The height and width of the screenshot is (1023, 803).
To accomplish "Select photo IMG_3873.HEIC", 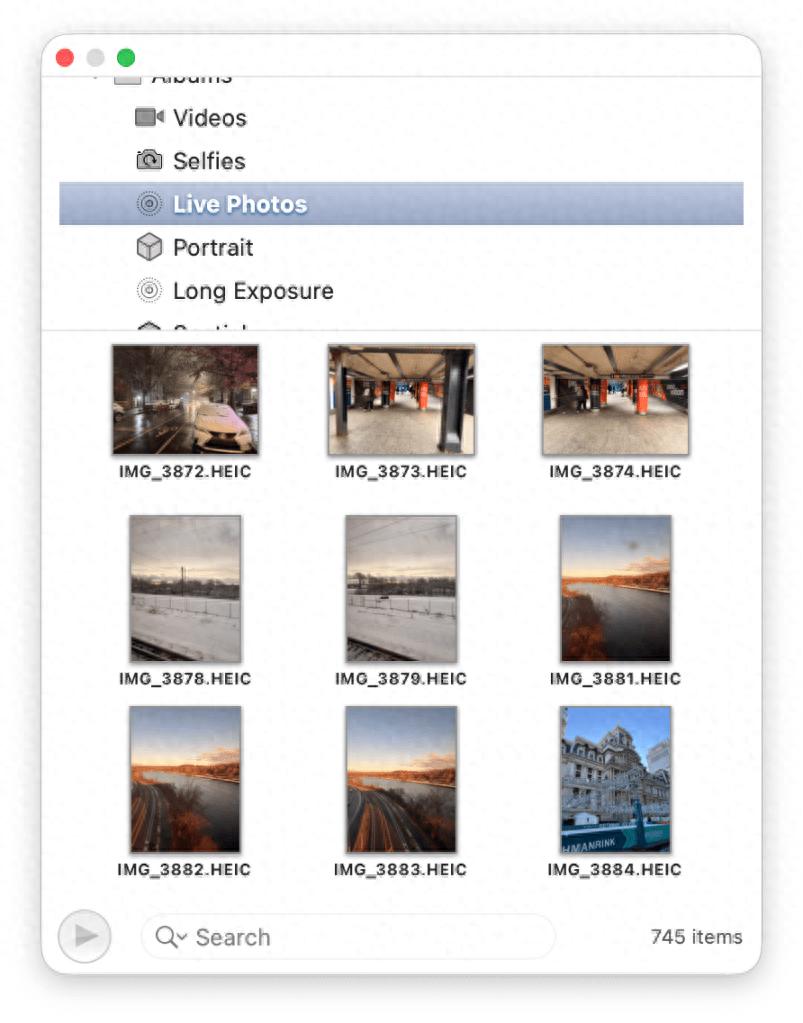I will [401, 400].
